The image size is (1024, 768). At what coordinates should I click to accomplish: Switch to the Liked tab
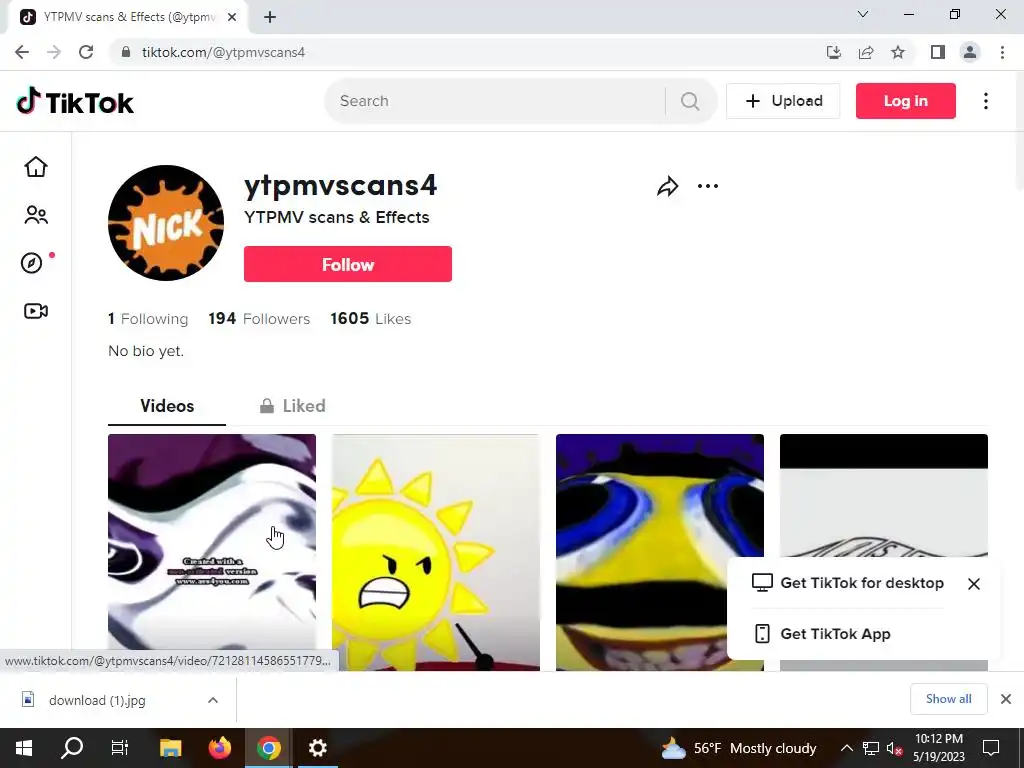coord(292,406)
